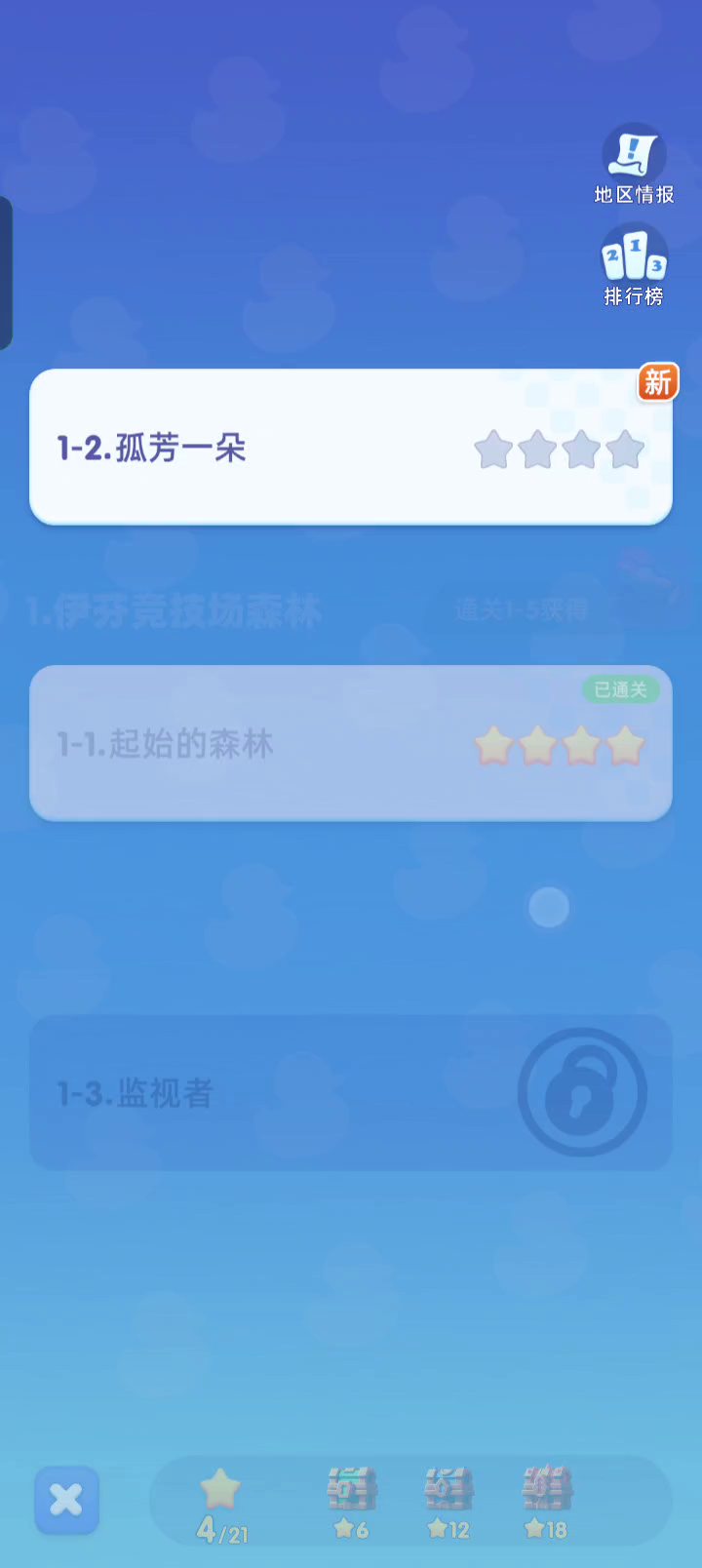
Task: Tap the 12-star reward chest
Action: coord(448,1502)
